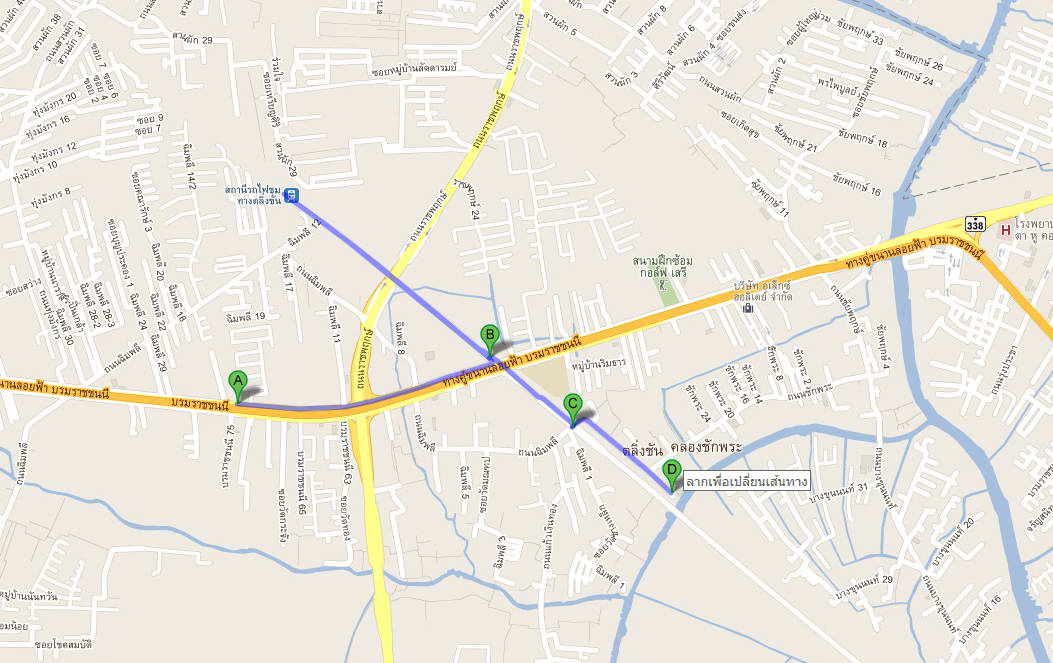Open the hospital H marker

click(x=1005, y=230)
